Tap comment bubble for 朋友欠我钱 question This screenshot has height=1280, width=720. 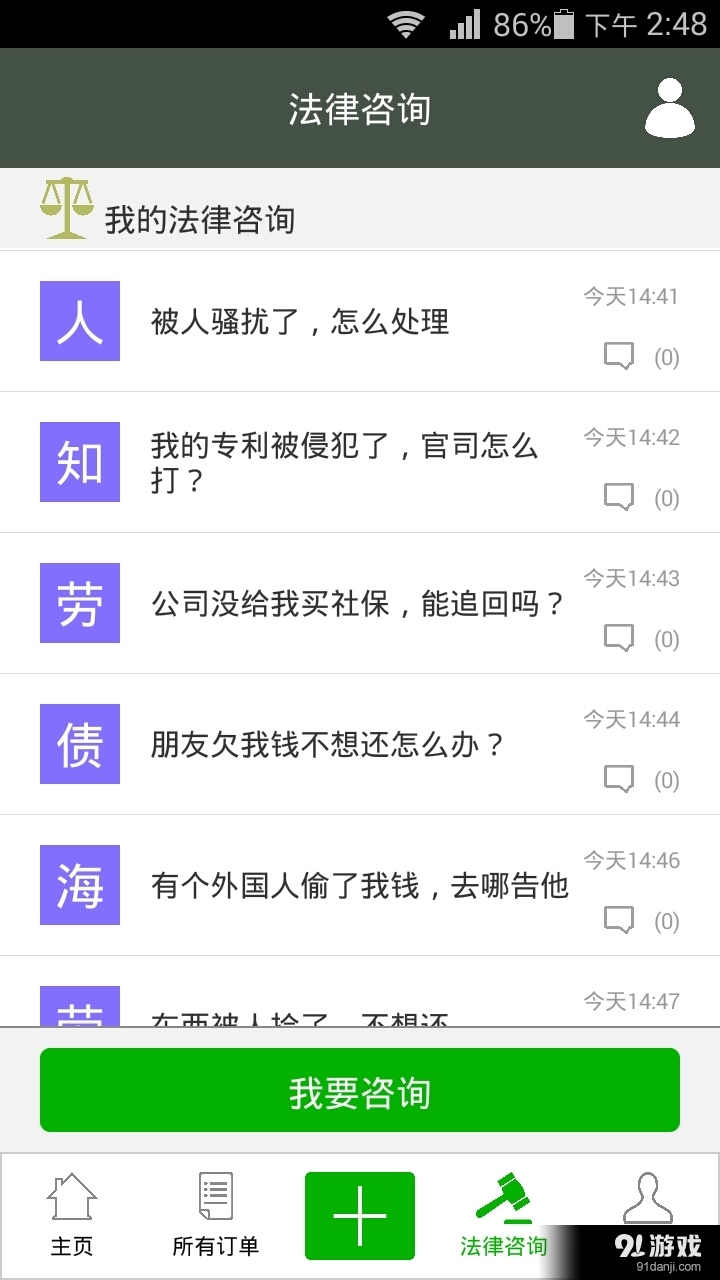click(x=620, y=778)
